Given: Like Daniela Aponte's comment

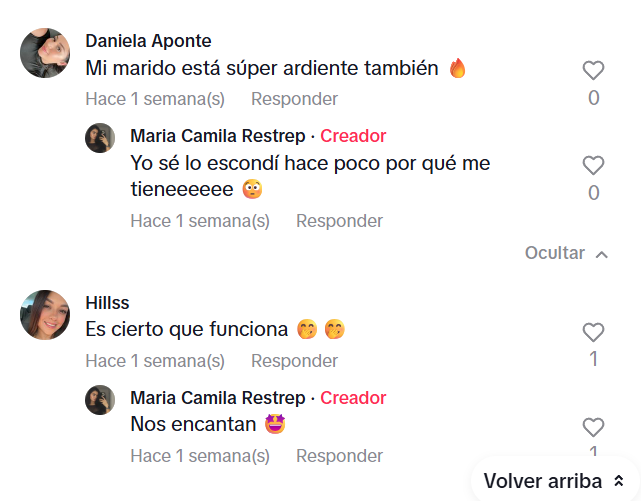Looking at the screenshot, I should pyautogui.click(x=593, y=71).
